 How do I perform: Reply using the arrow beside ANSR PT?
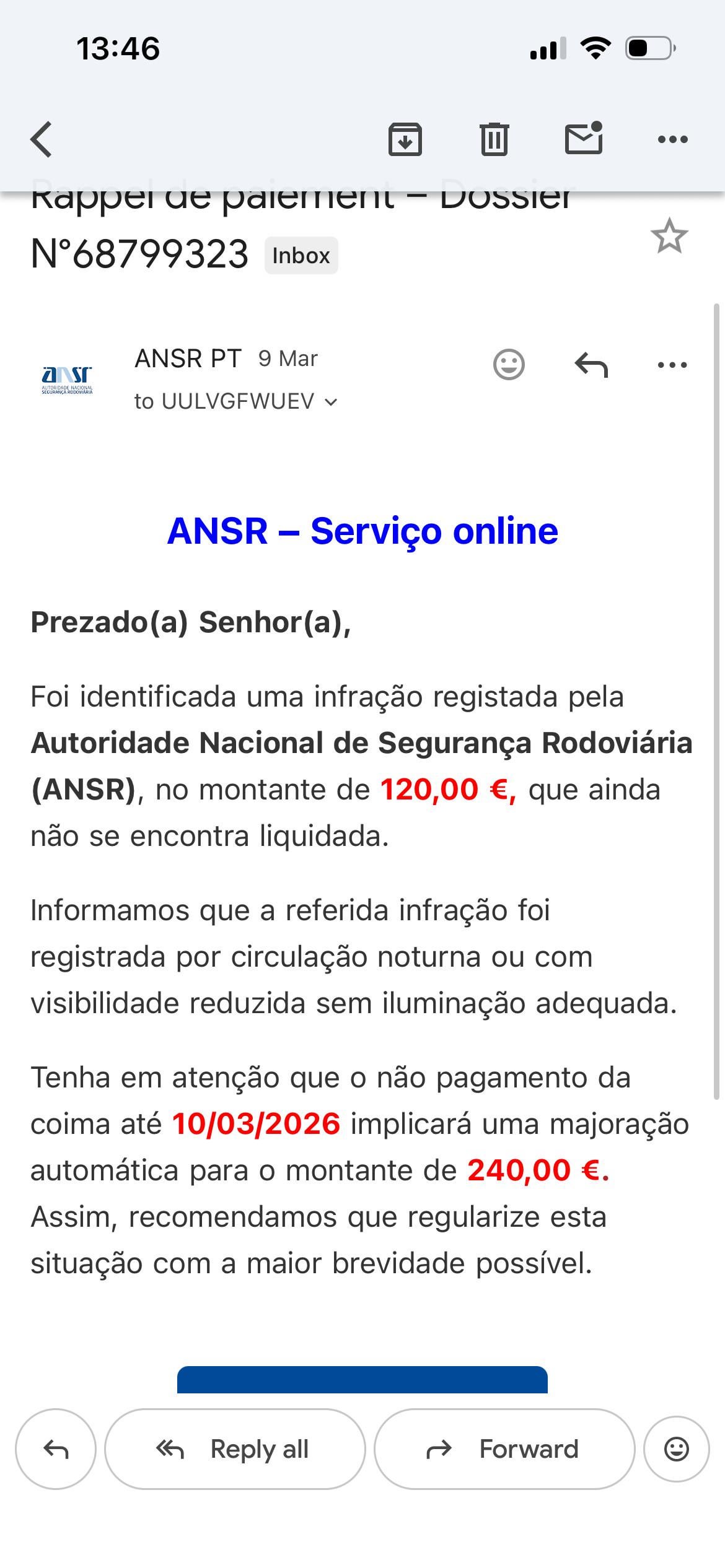591,365
